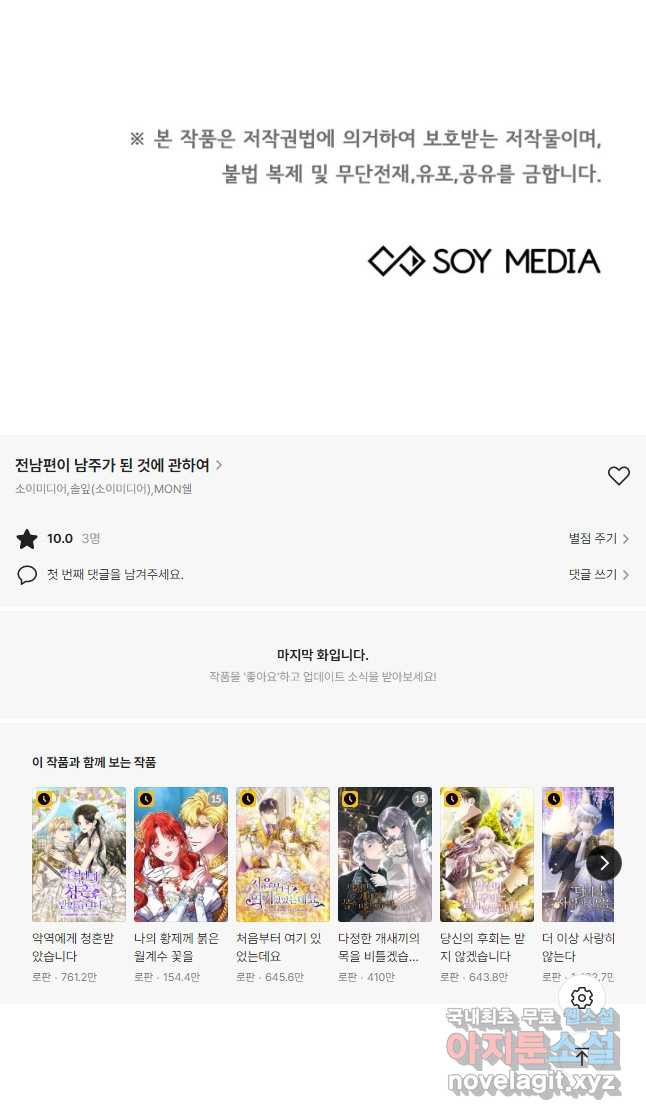Show next recommended works with the arrow
This screenshot has width=646, height=1120.
click(x=603, y=863)
